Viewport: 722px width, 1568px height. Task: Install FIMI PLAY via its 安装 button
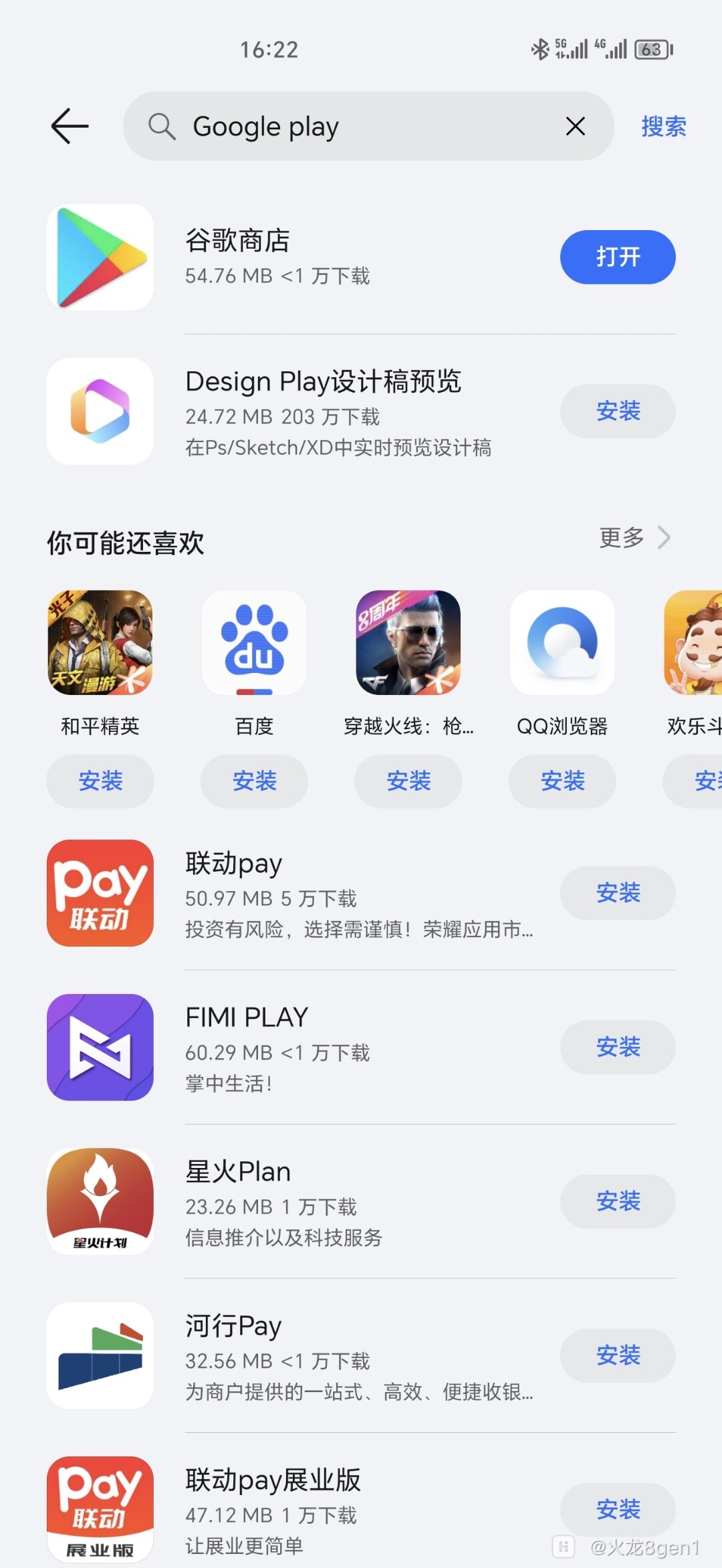point(617,1048)
